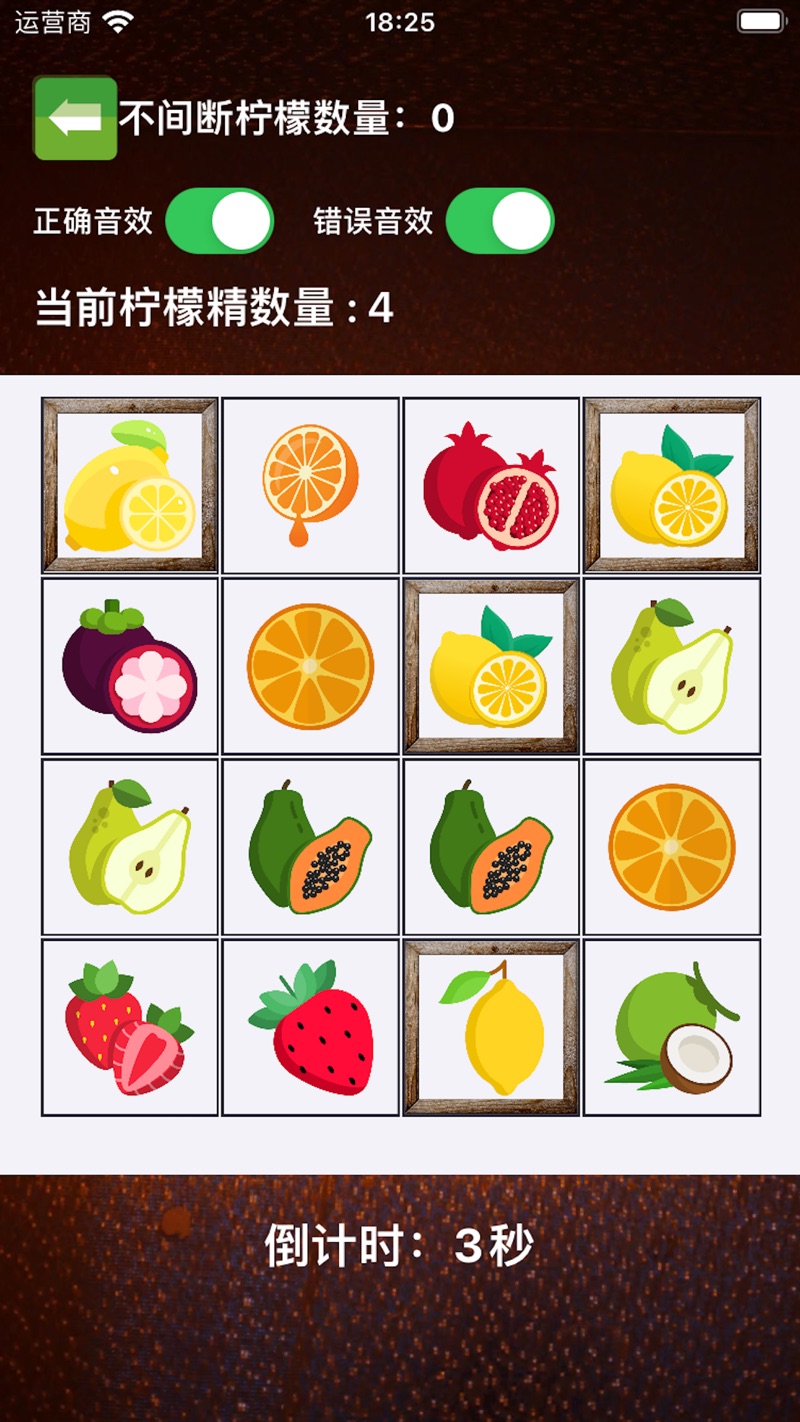Image resolution: width=800 pixels, height=1422 pixels.
Task: Tap the framed lemon in the top-left corner
Action: 130,485
